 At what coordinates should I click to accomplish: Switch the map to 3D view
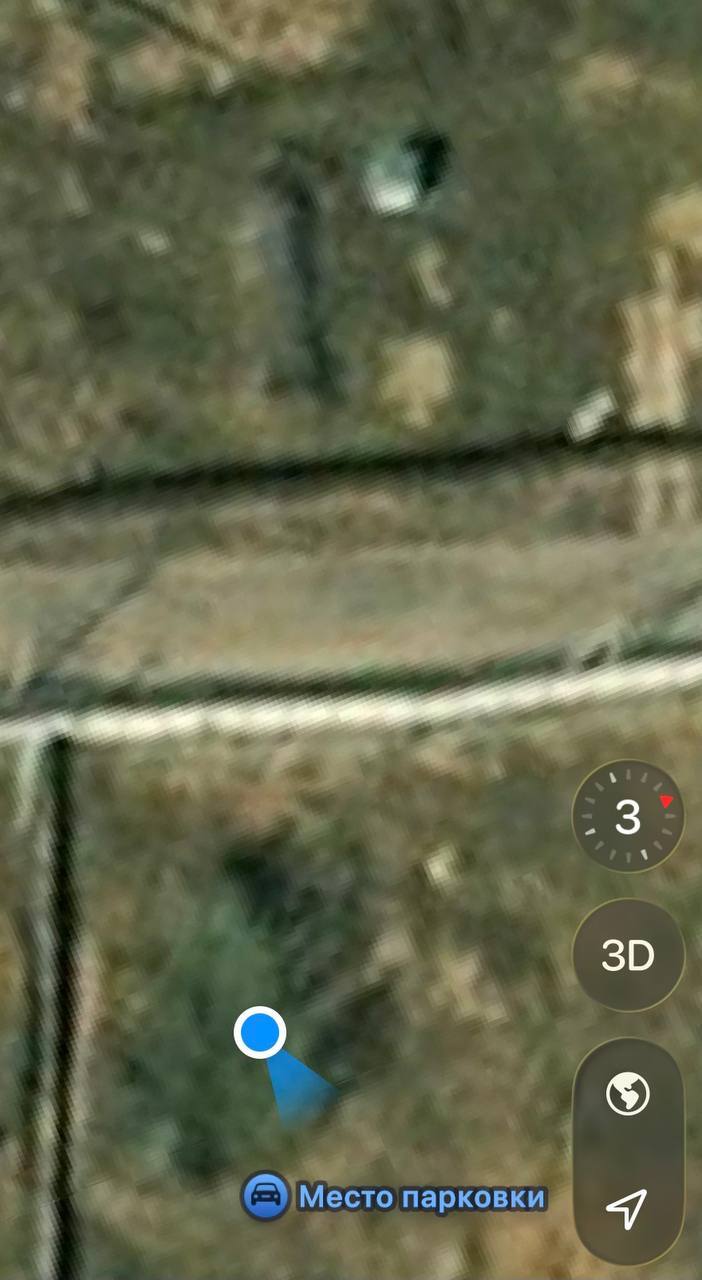tap(628, 956)
